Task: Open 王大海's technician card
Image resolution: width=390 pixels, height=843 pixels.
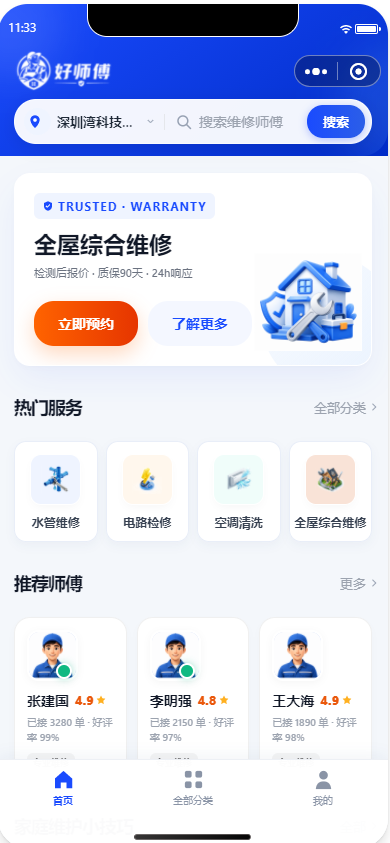Action: click(x=316, y=689)
